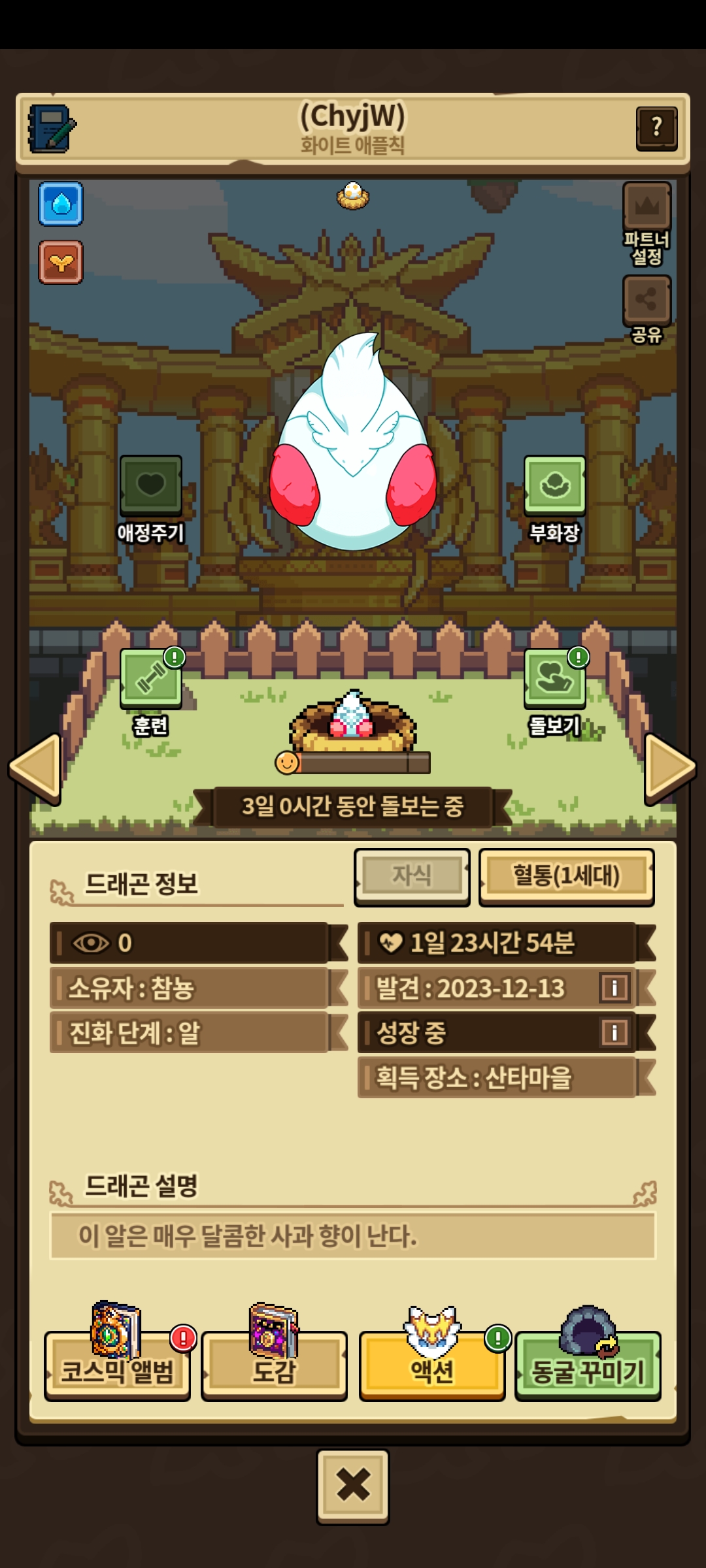This screenshot has width=706, height=1568.
Task: Show info for 발견 date
Action: pyautogui.click(x=614, y=988)
